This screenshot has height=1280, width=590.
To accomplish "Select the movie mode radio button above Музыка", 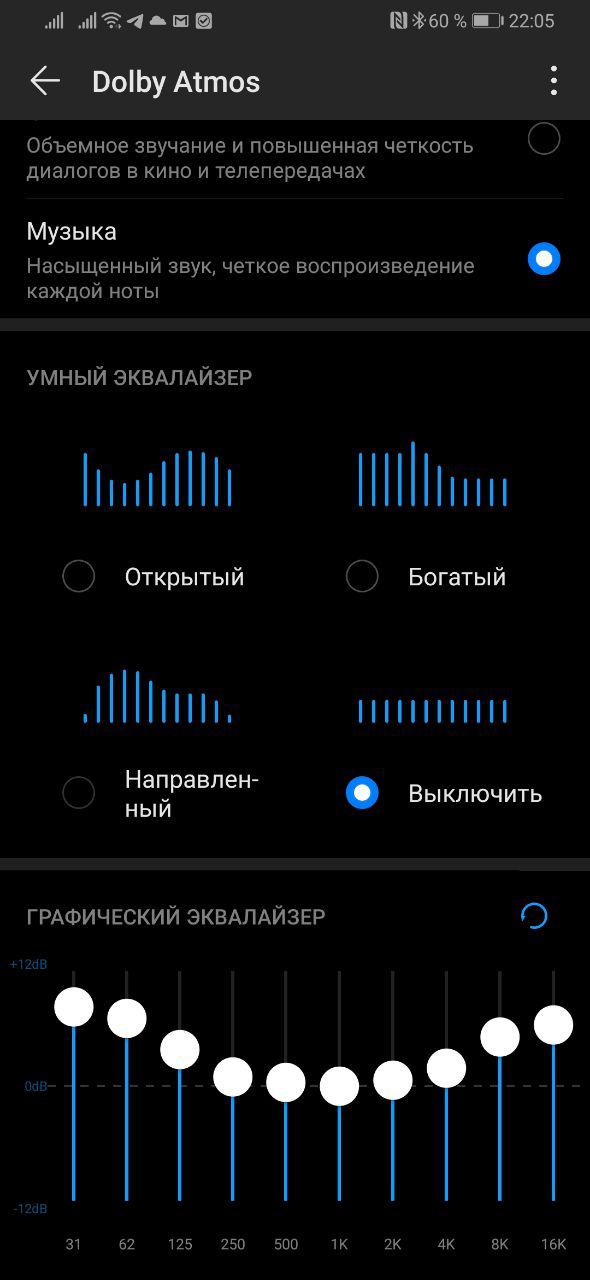I will pyautogui.click(x=544, y=139).
